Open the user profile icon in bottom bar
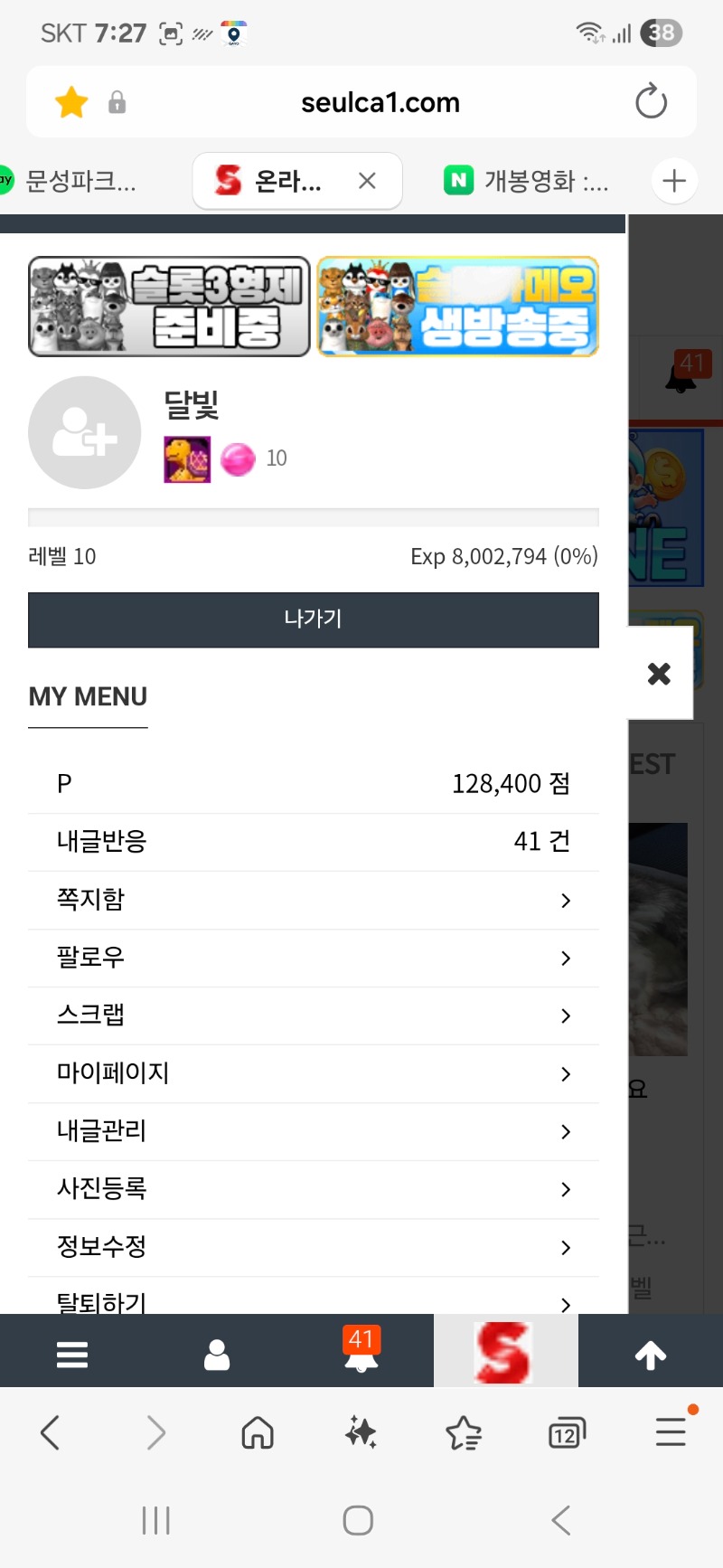The image size is (723, 1568). (217, 1354)
